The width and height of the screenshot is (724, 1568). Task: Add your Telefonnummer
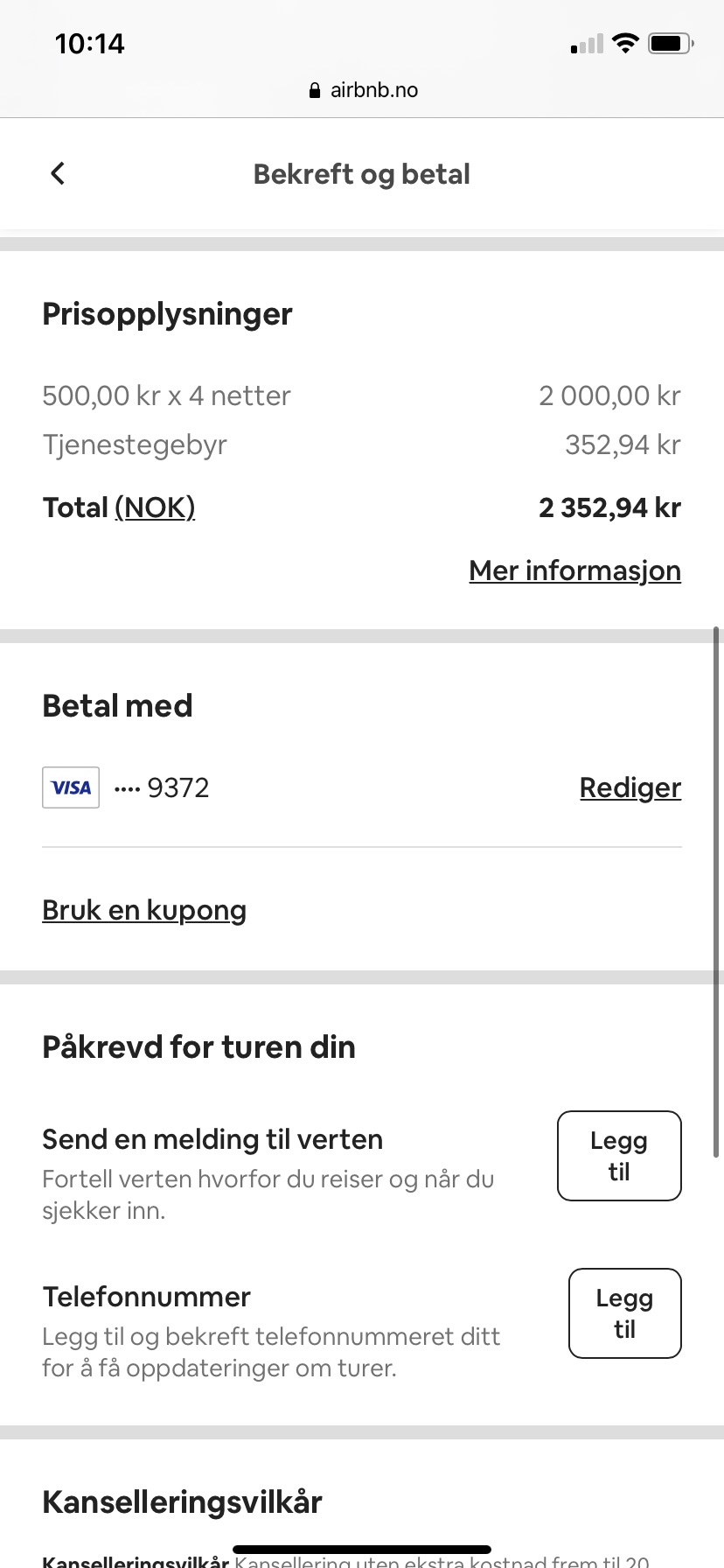tap(624, 1313)
